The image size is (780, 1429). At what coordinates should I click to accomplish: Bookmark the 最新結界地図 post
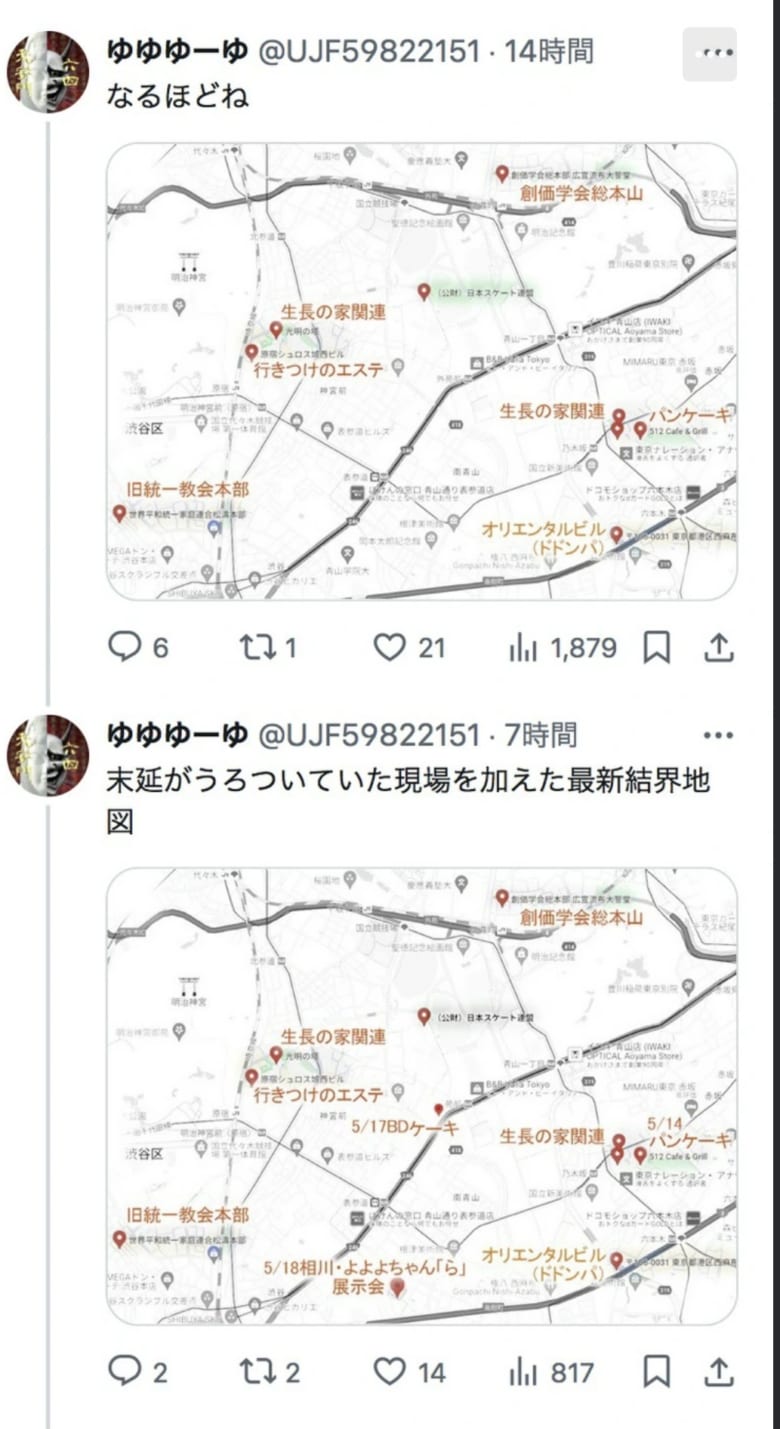click(656, 1372)
